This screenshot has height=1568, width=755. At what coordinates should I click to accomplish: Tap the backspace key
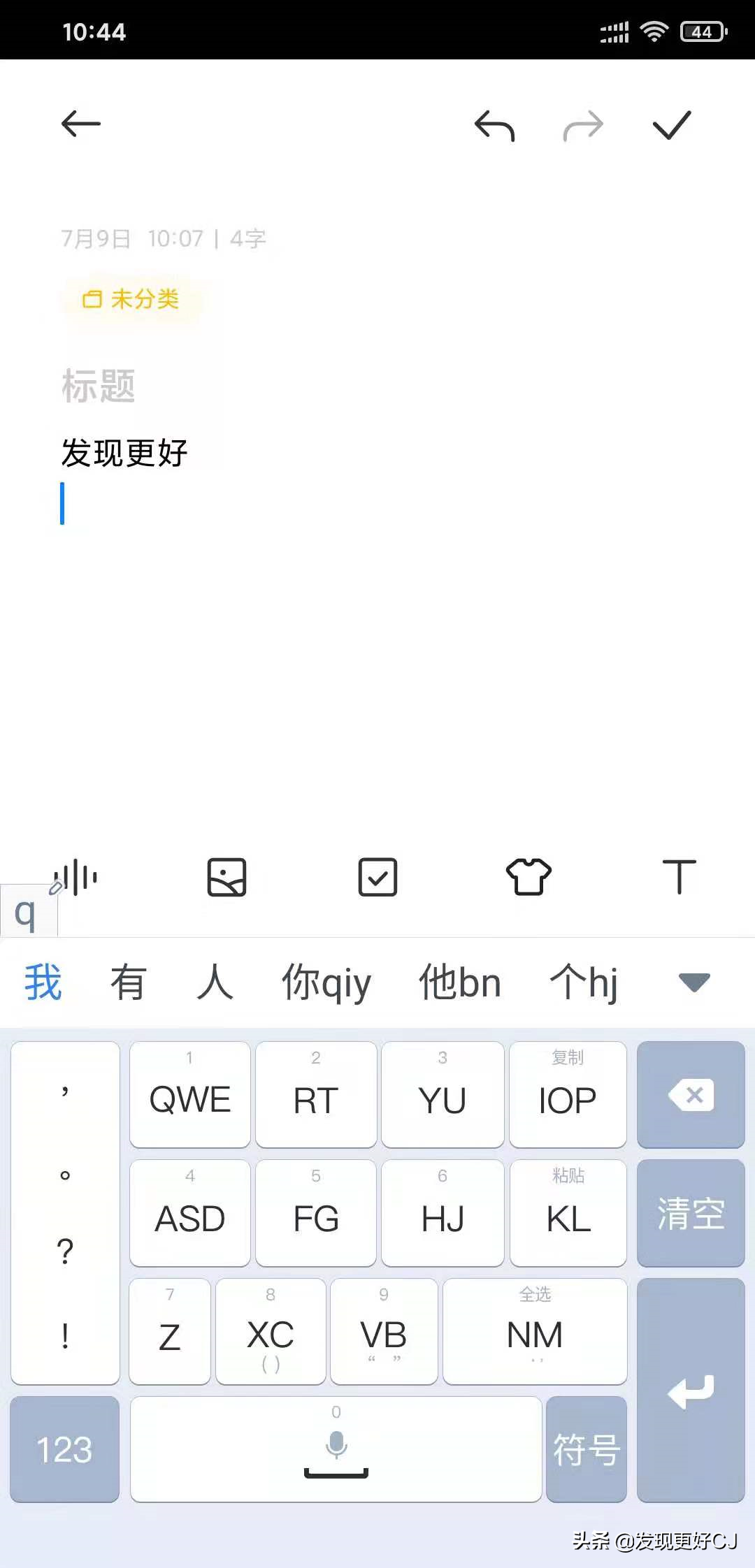691,1095
